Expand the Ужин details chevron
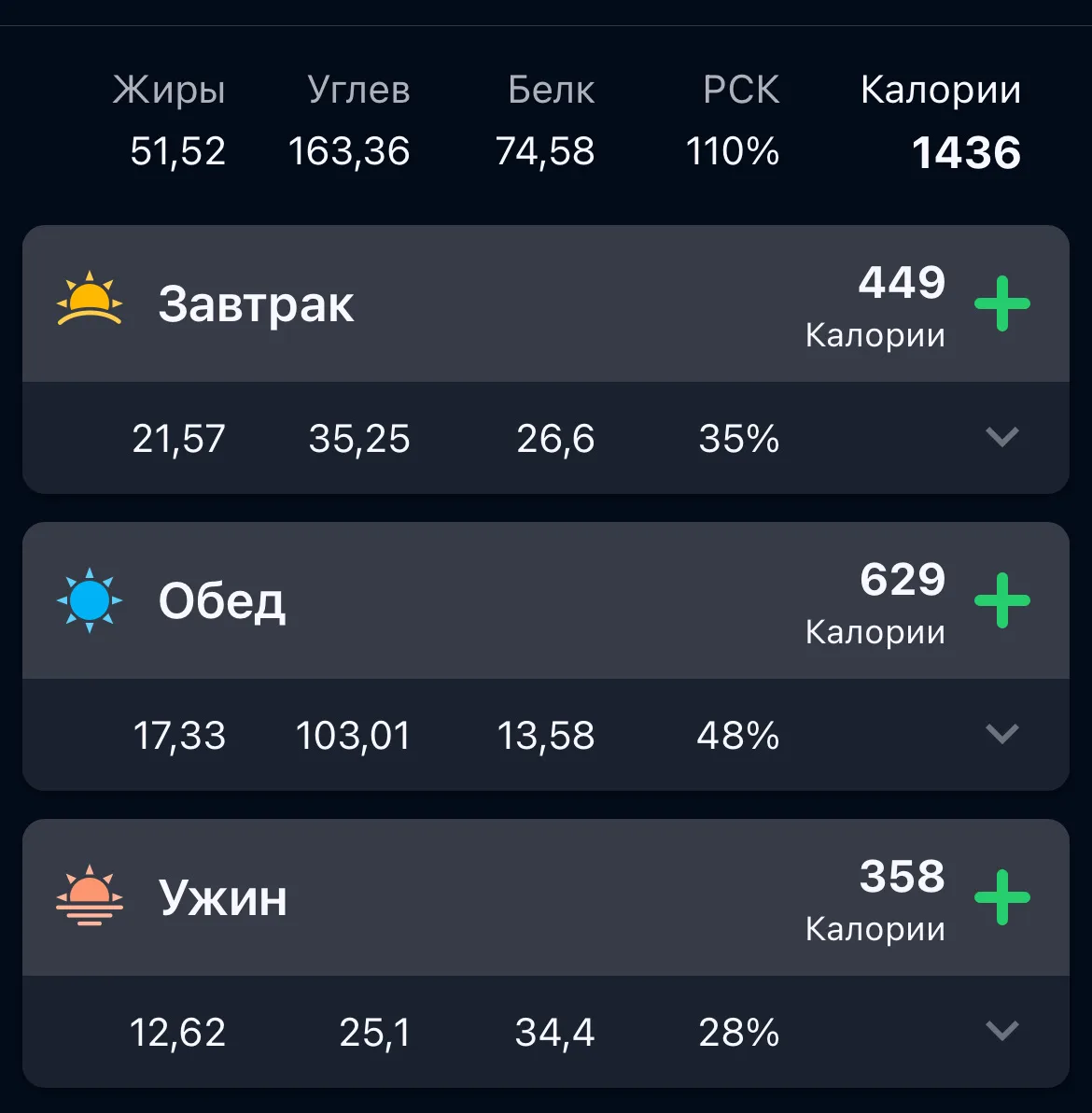The height and width of the screenshot is (1113, 1092). tap(1001, 1031)
